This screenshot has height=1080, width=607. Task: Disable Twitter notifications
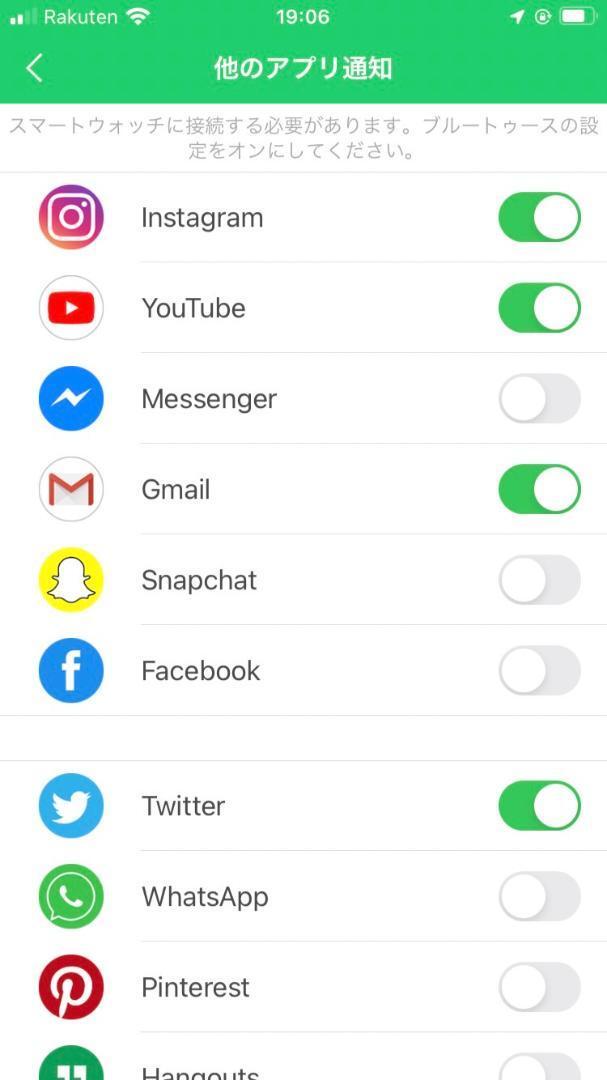[539, 806]
